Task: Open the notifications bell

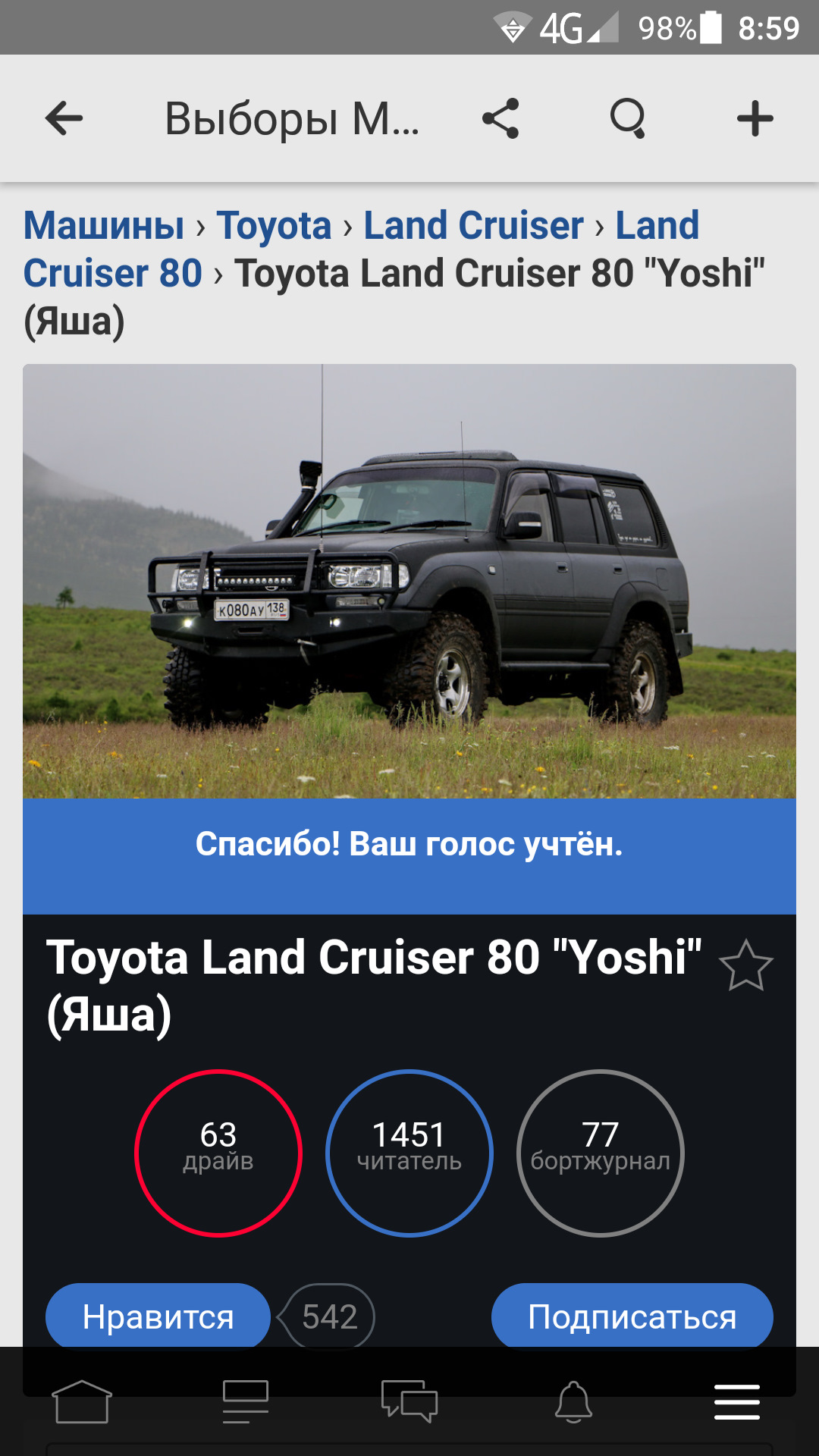Action: point(573,1401)
